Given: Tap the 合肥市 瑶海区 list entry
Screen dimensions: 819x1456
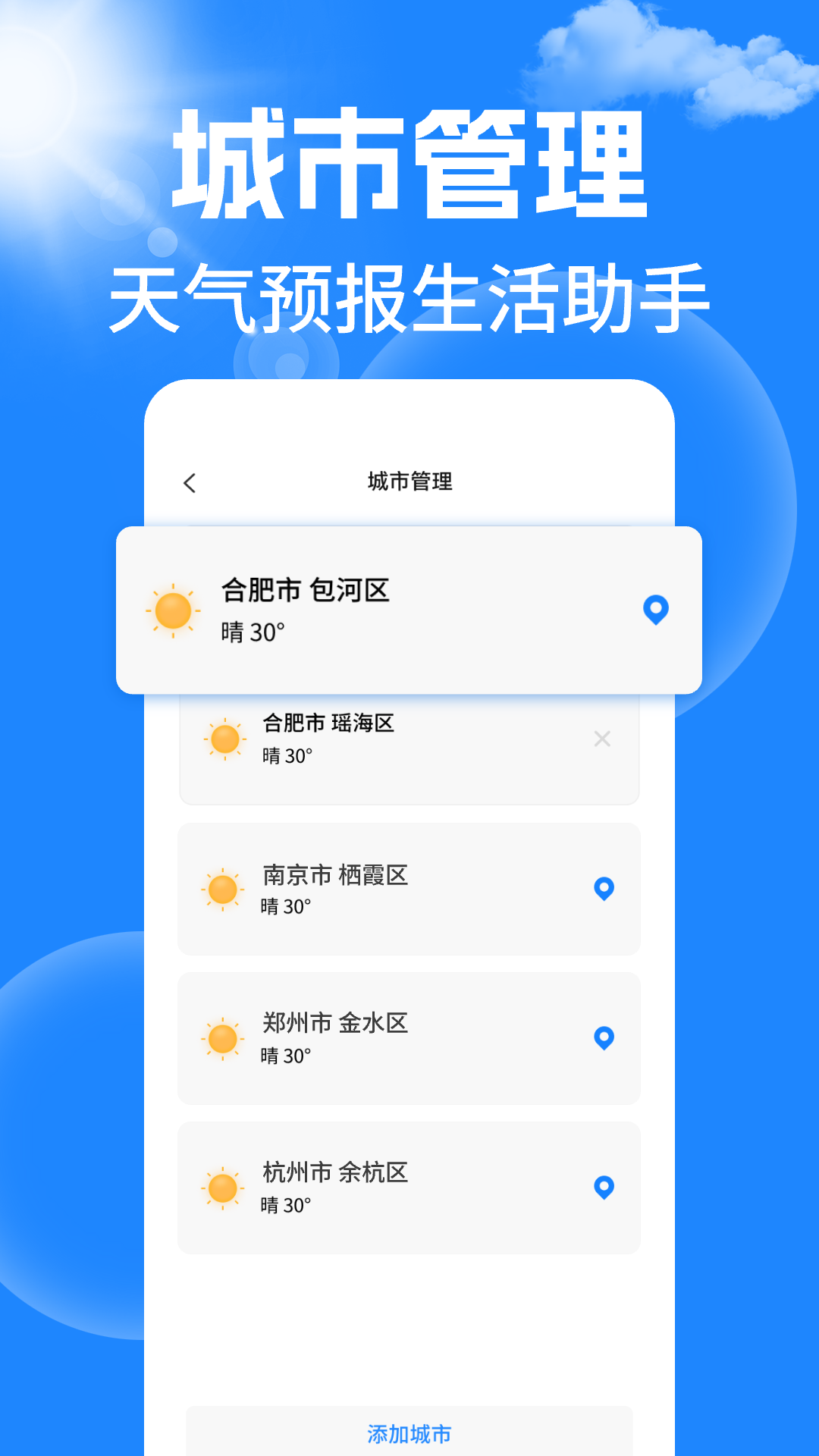Looking at the screenshot, I should click(408, 739).
